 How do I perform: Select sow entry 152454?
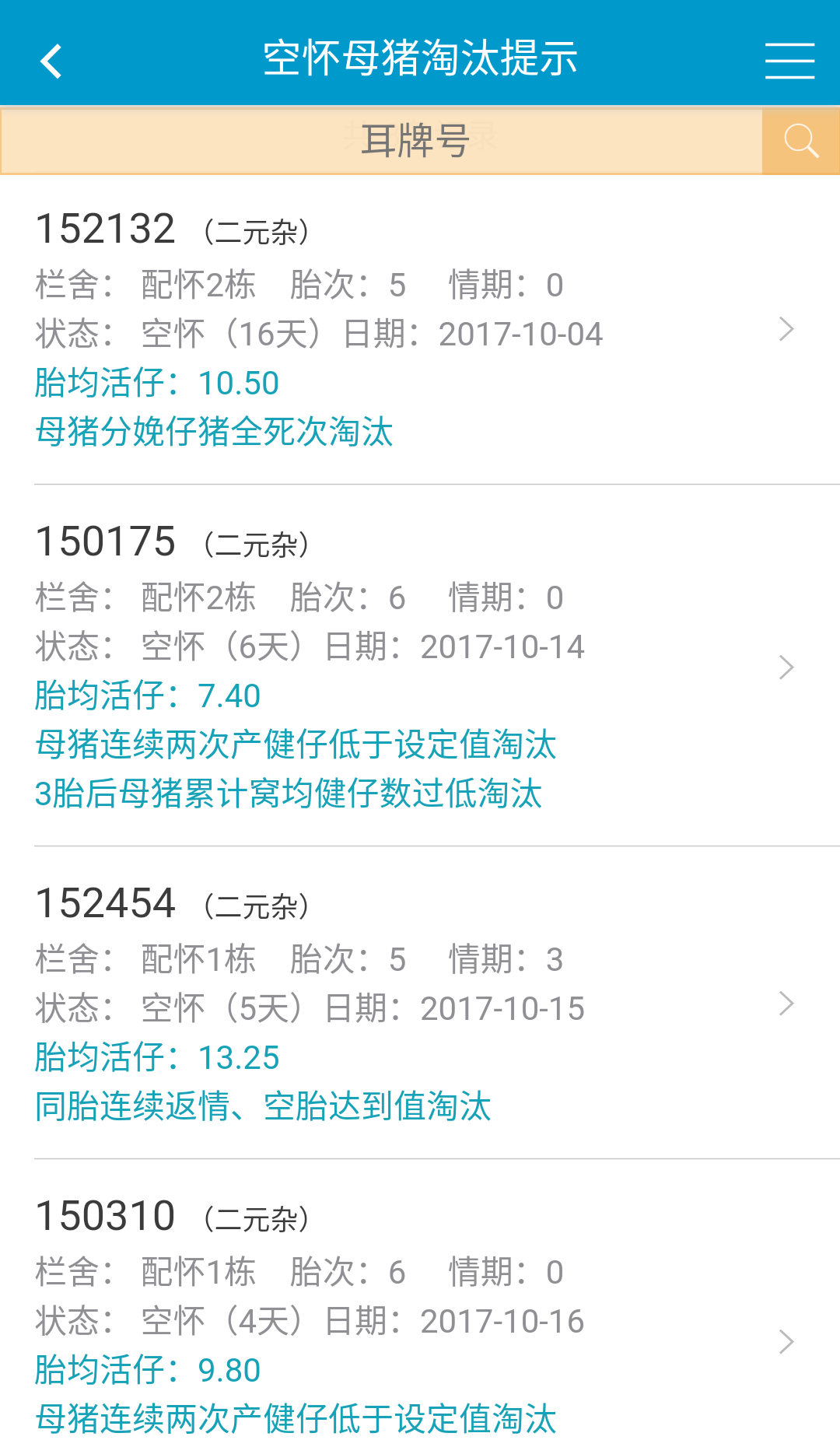point(420,1004)
